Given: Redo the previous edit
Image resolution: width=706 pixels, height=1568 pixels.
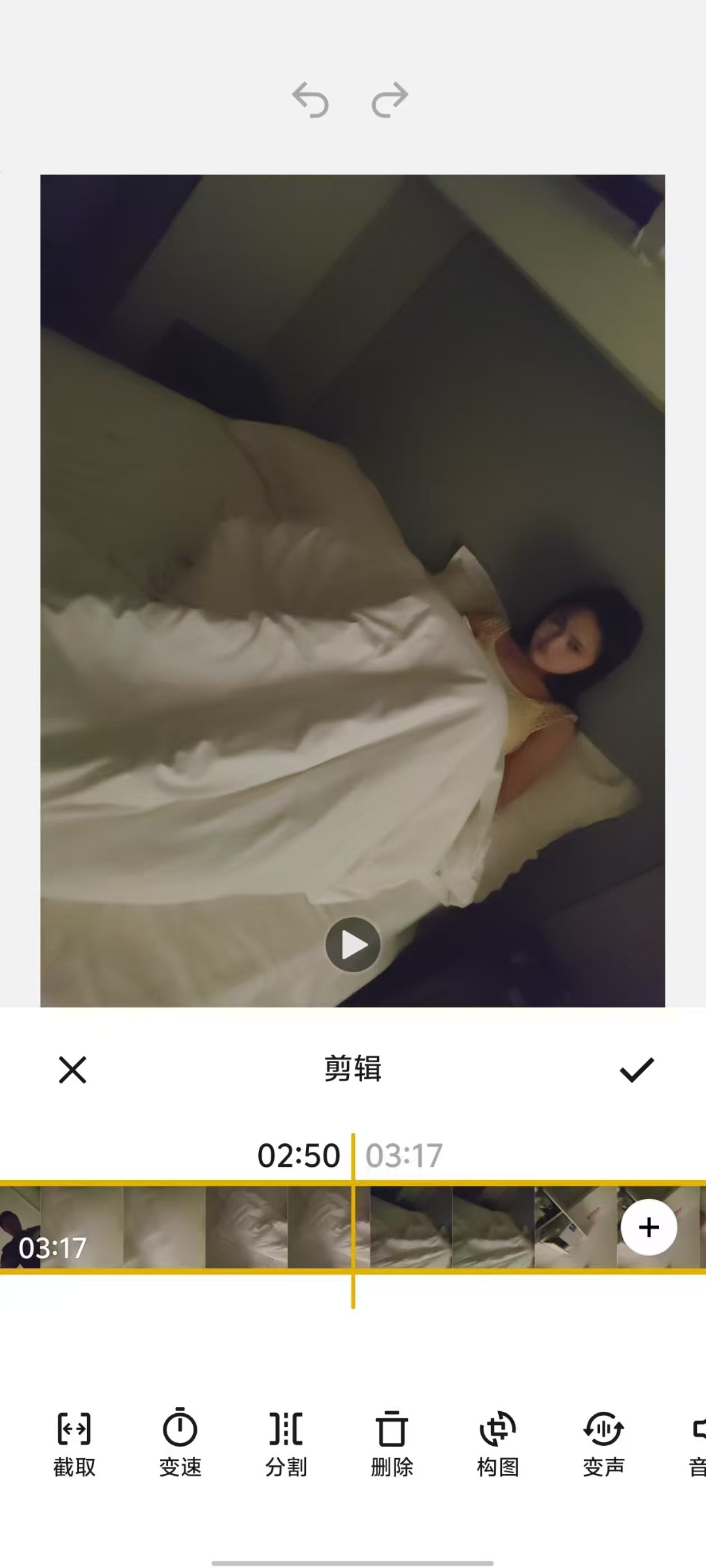Looking at the screenshot, I should (390, 100).
